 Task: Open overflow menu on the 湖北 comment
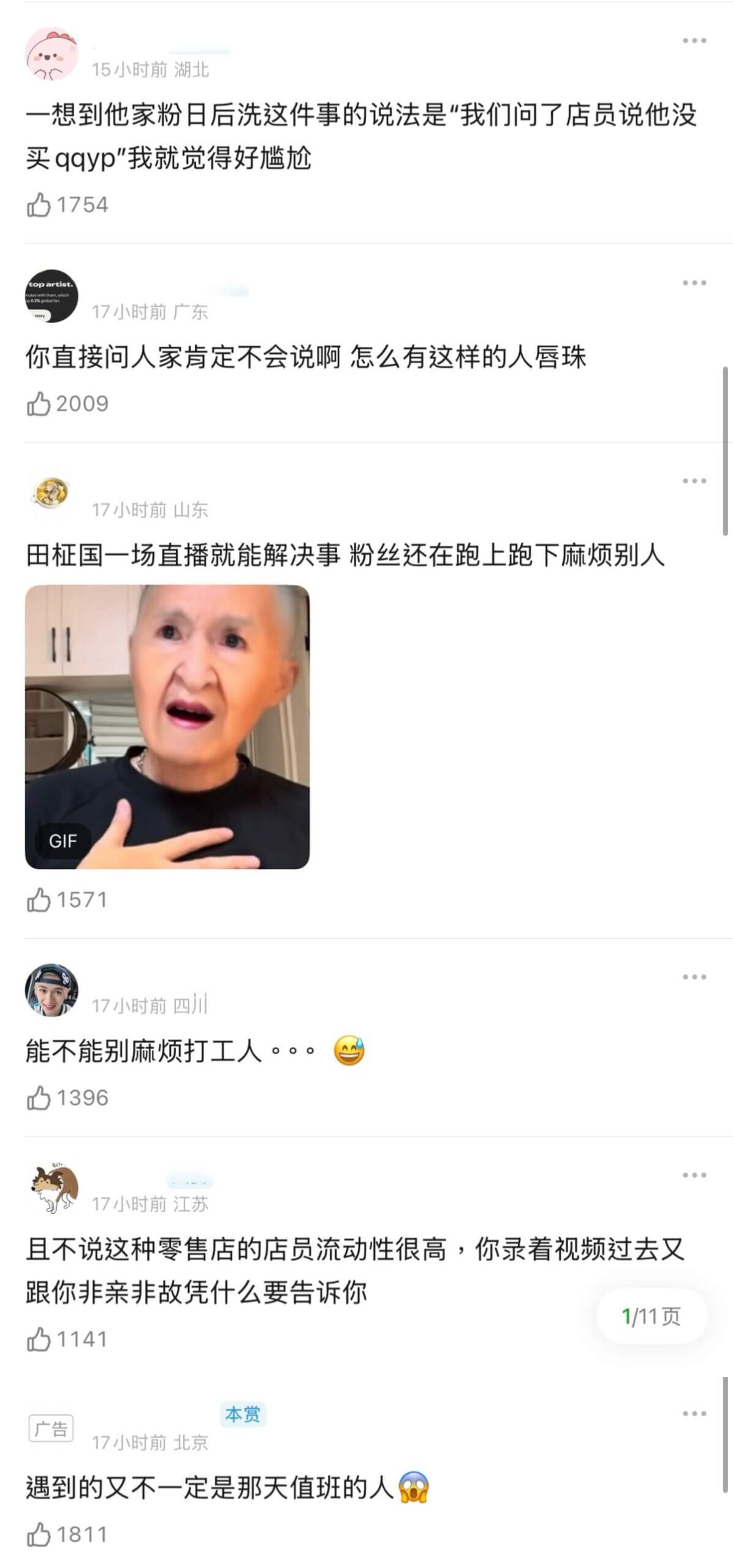click(694, 41)
